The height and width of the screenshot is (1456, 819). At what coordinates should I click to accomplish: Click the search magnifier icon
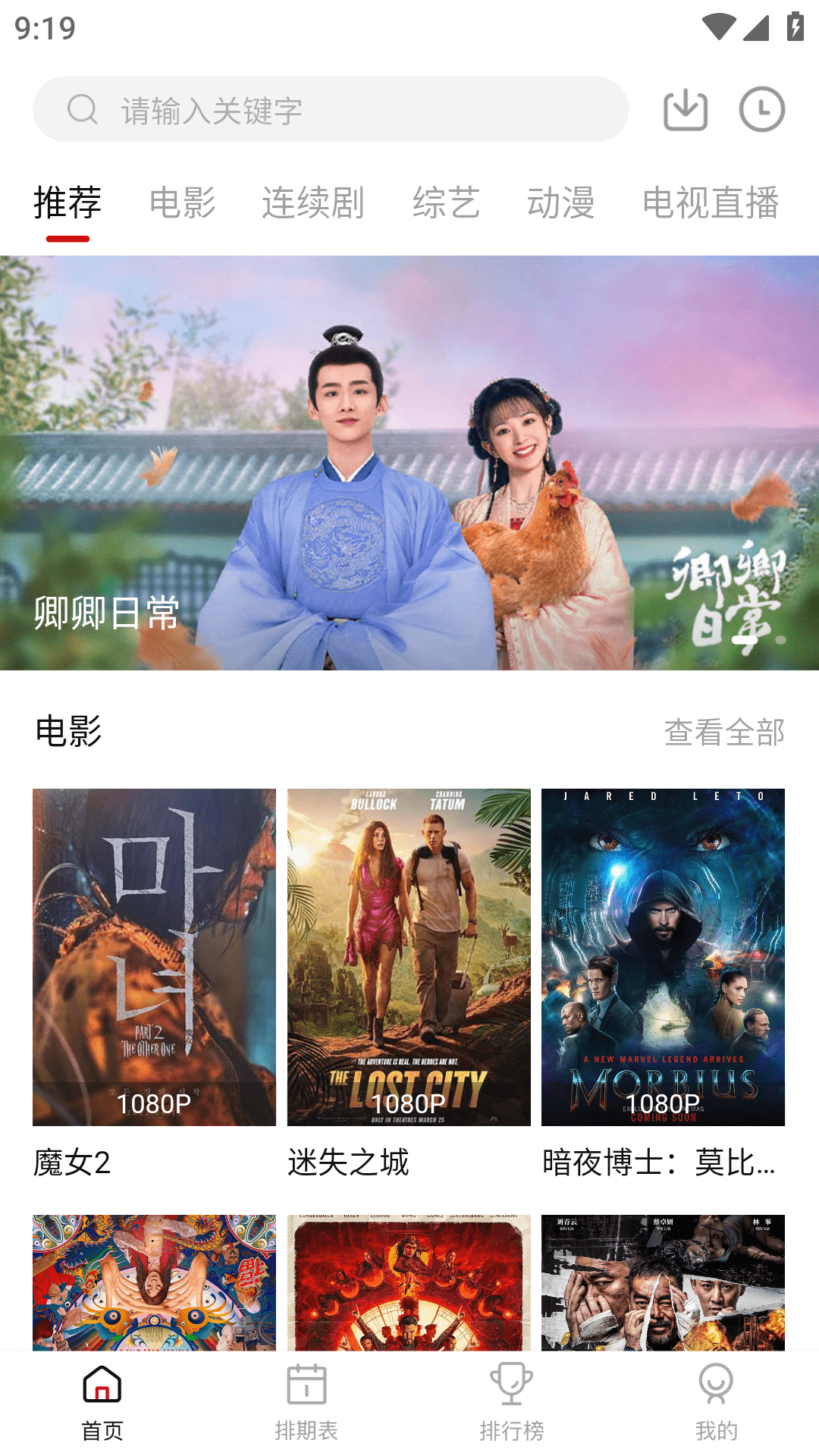pos(80,109)
